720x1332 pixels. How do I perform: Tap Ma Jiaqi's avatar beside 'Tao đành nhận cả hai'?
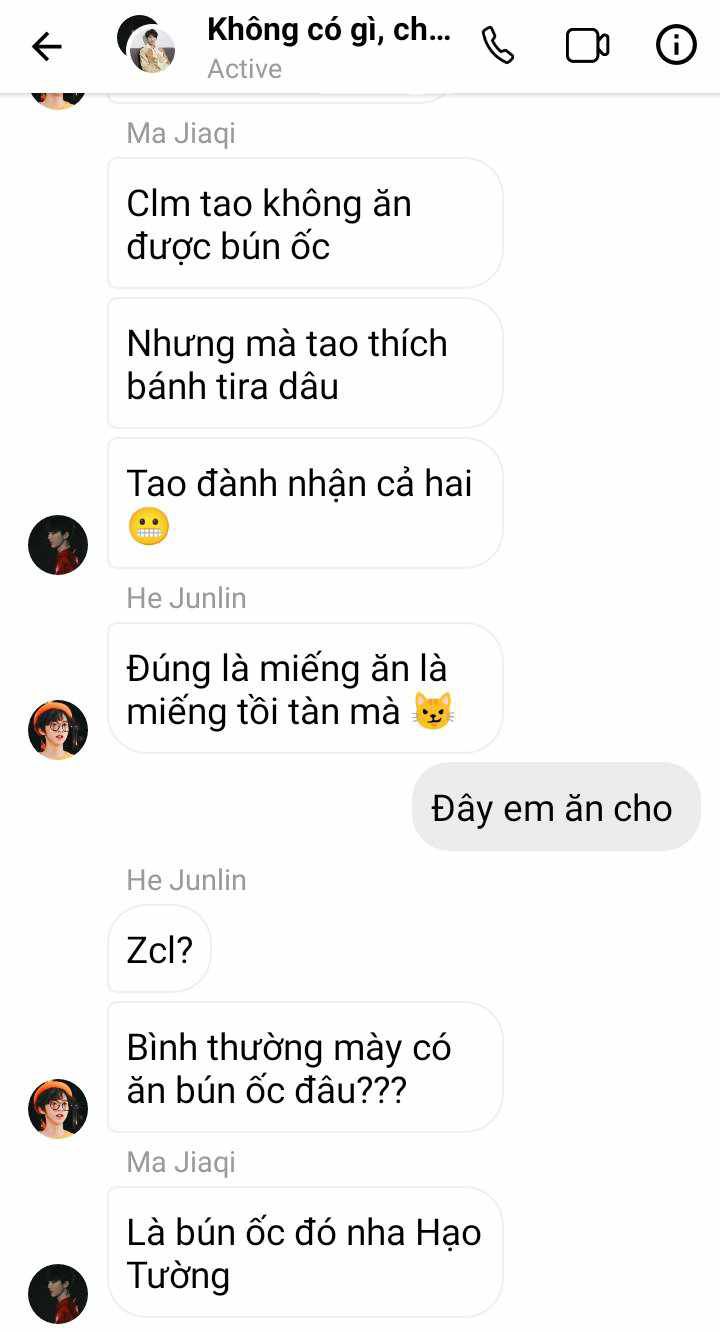[58, 545]
